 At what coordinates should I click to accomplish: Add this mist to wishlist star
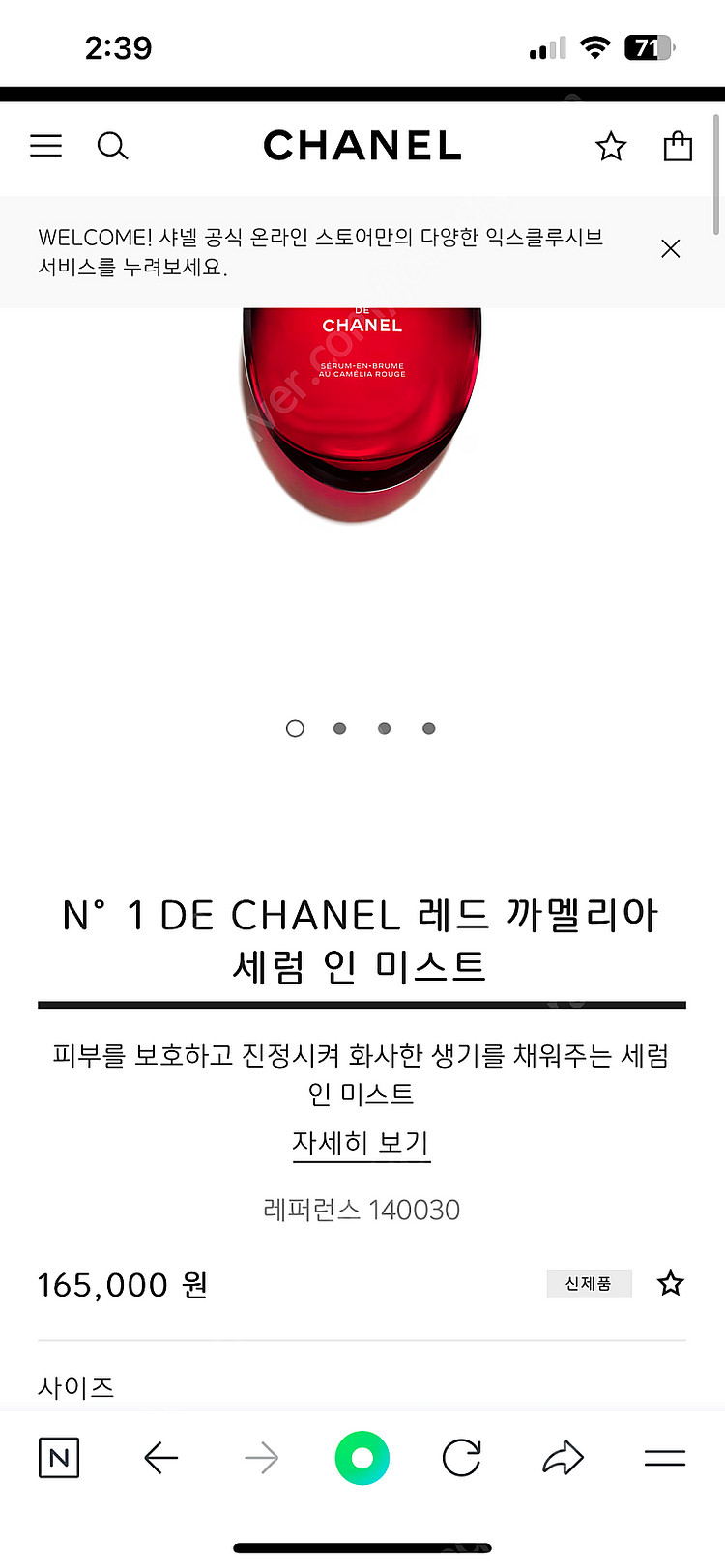click(x=670, y=1284)
